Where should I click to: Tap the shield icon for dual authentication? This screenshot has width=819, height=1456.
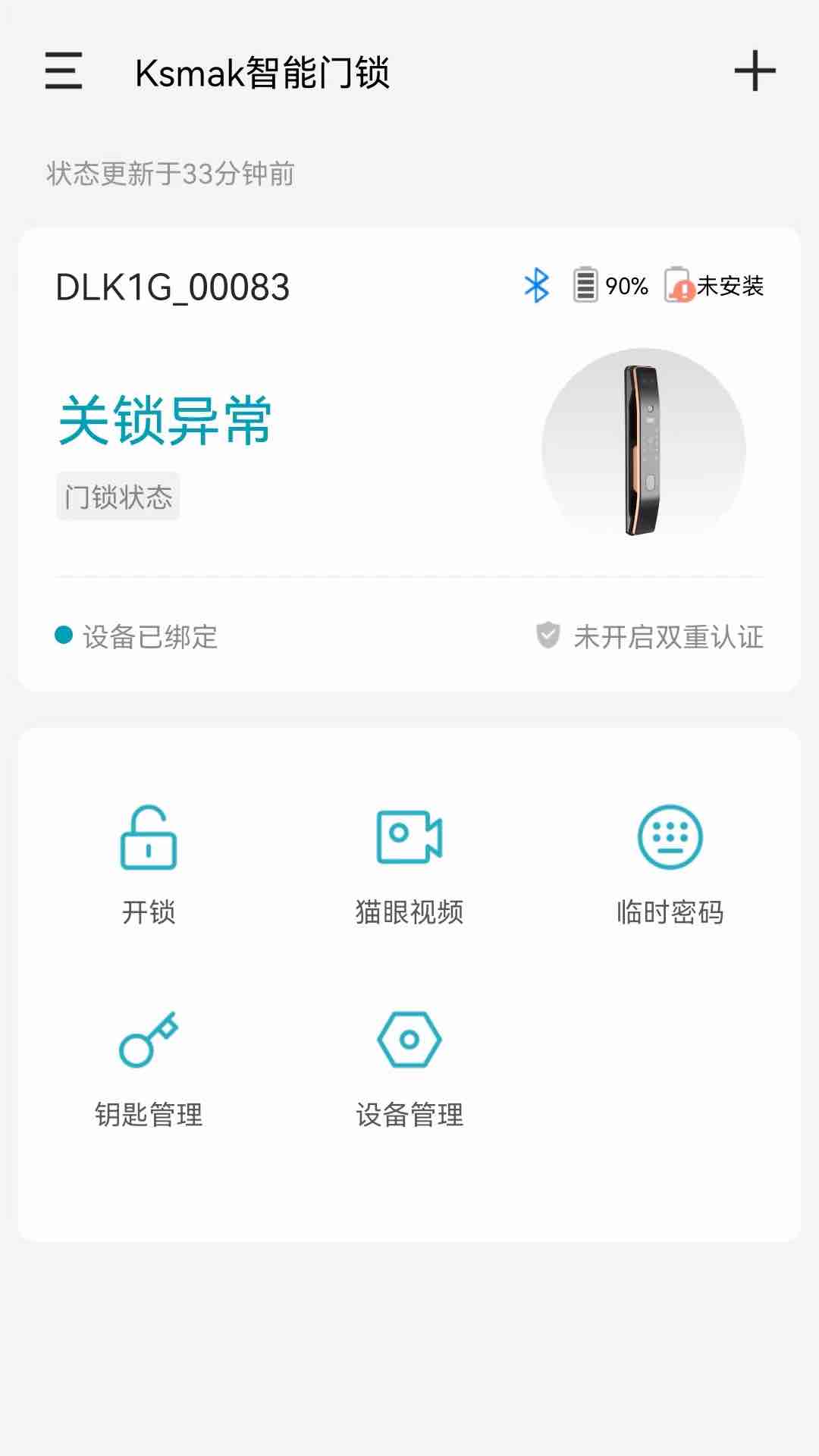pyautogui.click(x=548, y=637)
